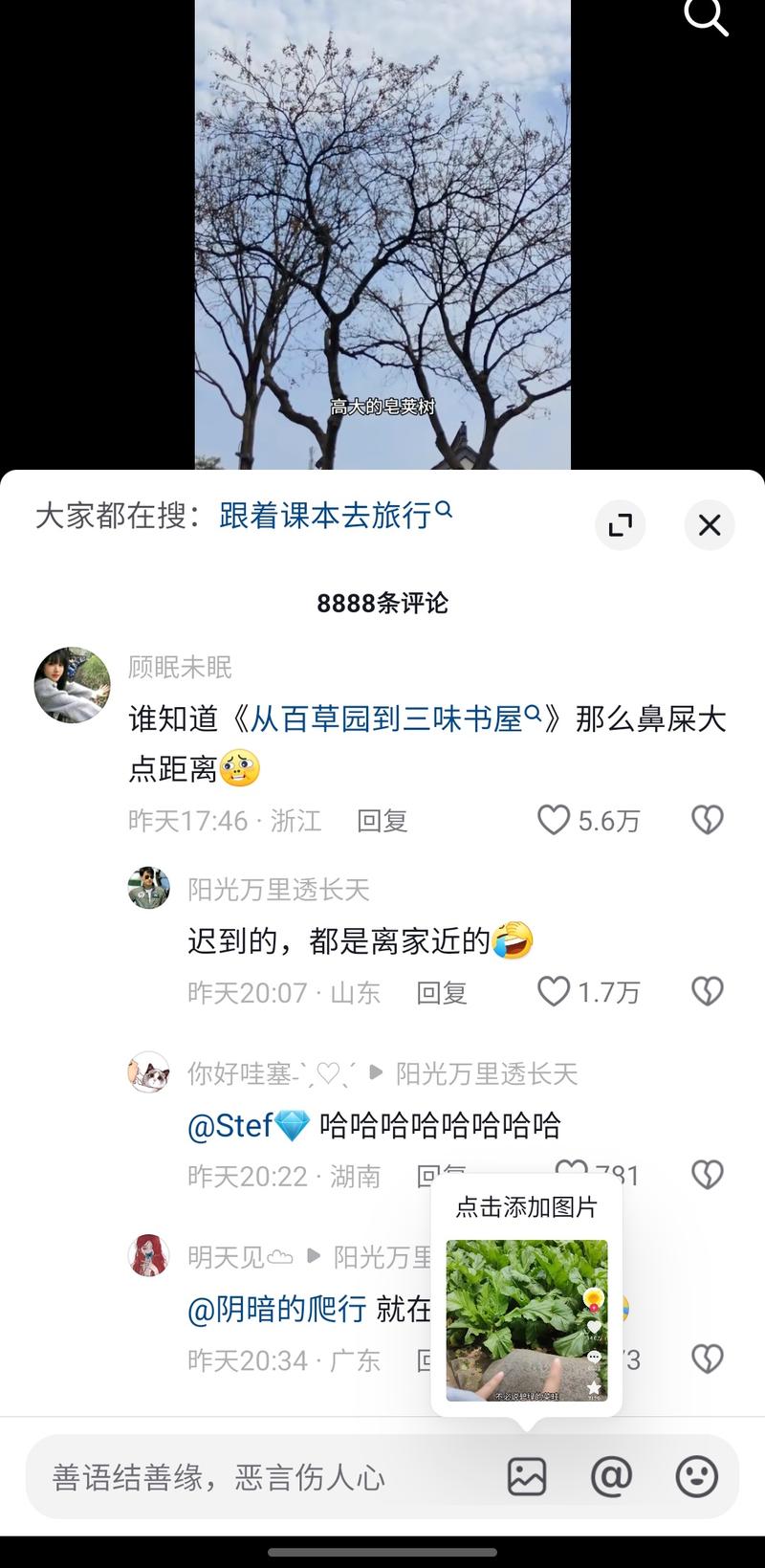Click the dislike icon on the 迟到的 comment
Image resolution: width=765 pixels, height=1568 pixels.
[x=707, y=992]
